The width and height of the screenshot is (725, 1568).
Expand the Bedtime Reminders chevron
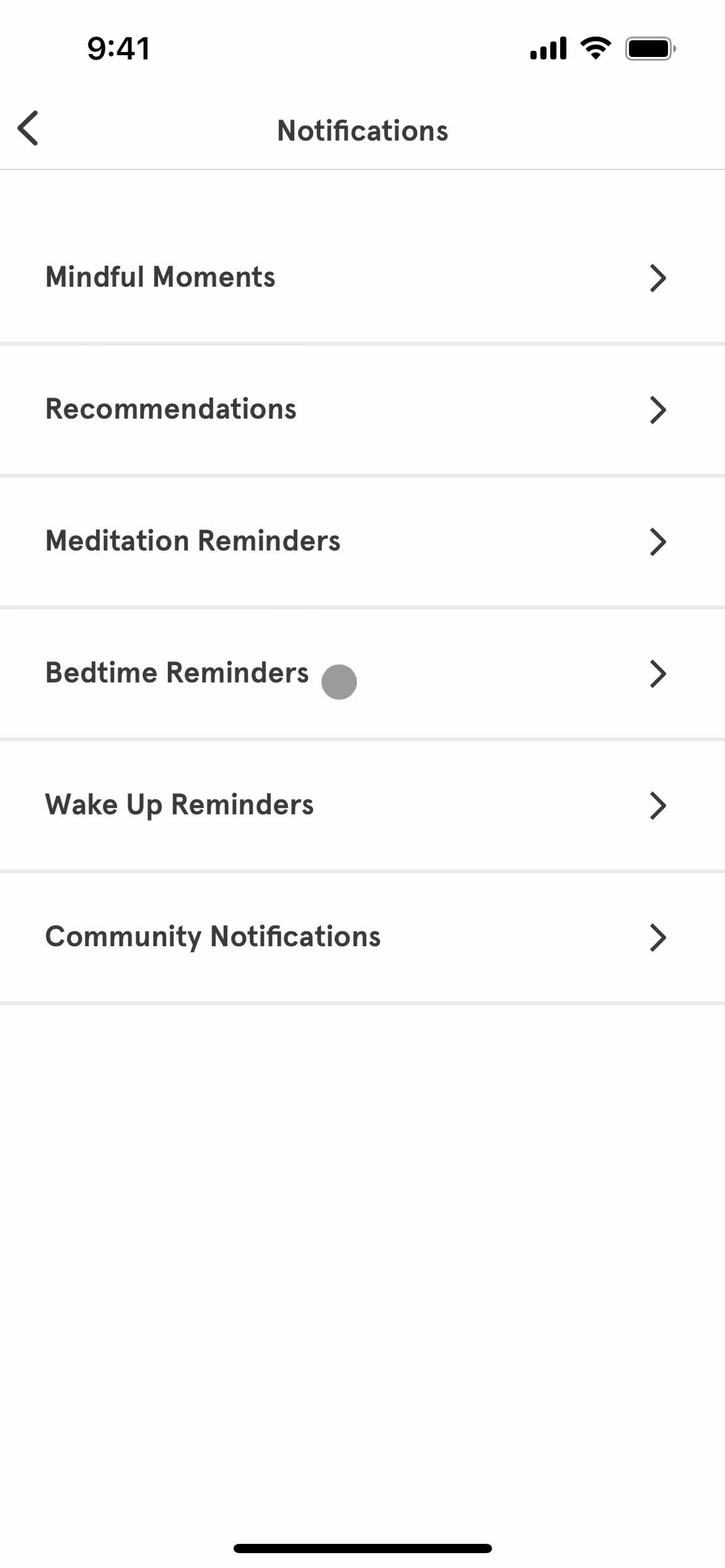[x=659, y=674]
